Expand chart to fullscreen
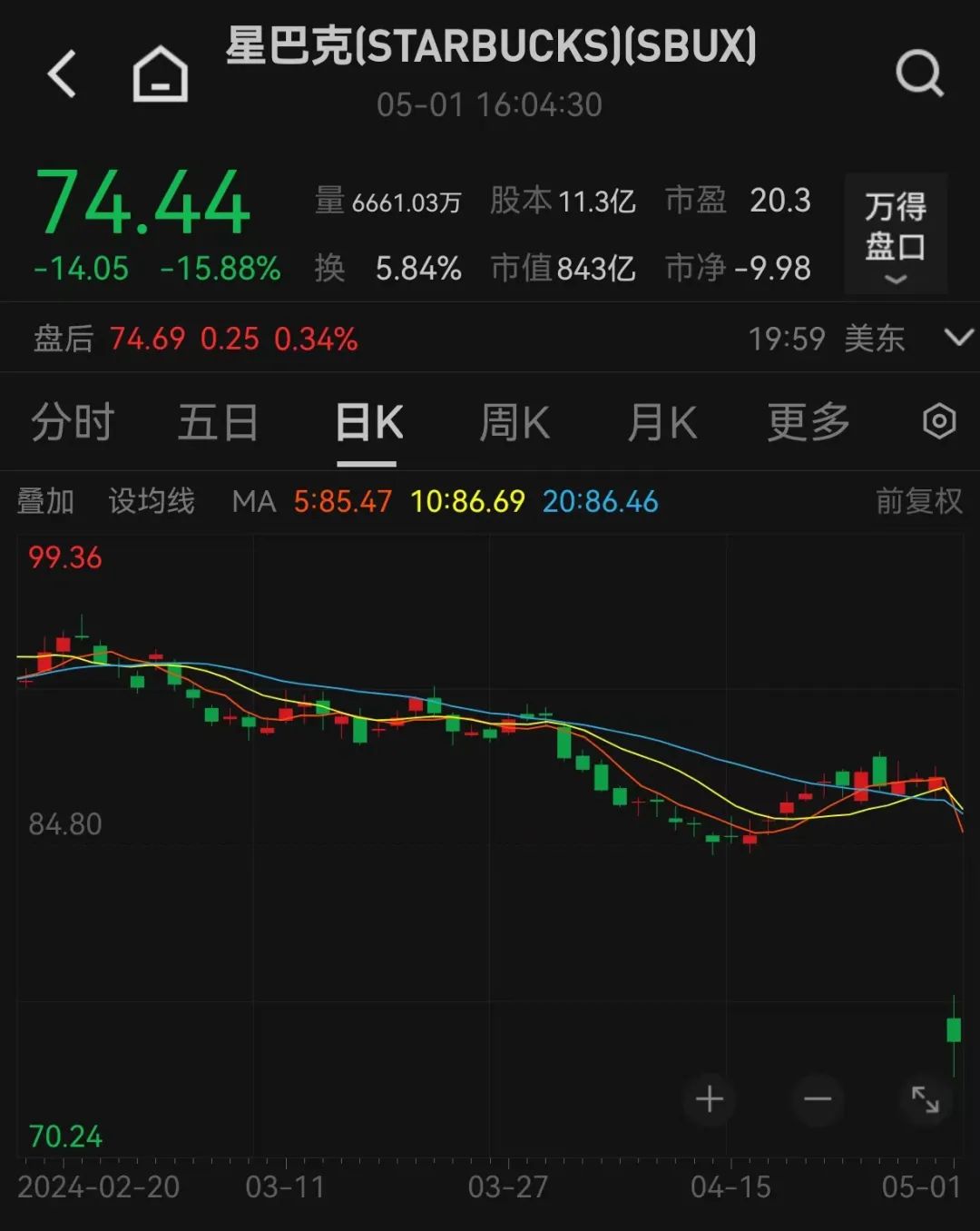 (x=926, y=1099)
